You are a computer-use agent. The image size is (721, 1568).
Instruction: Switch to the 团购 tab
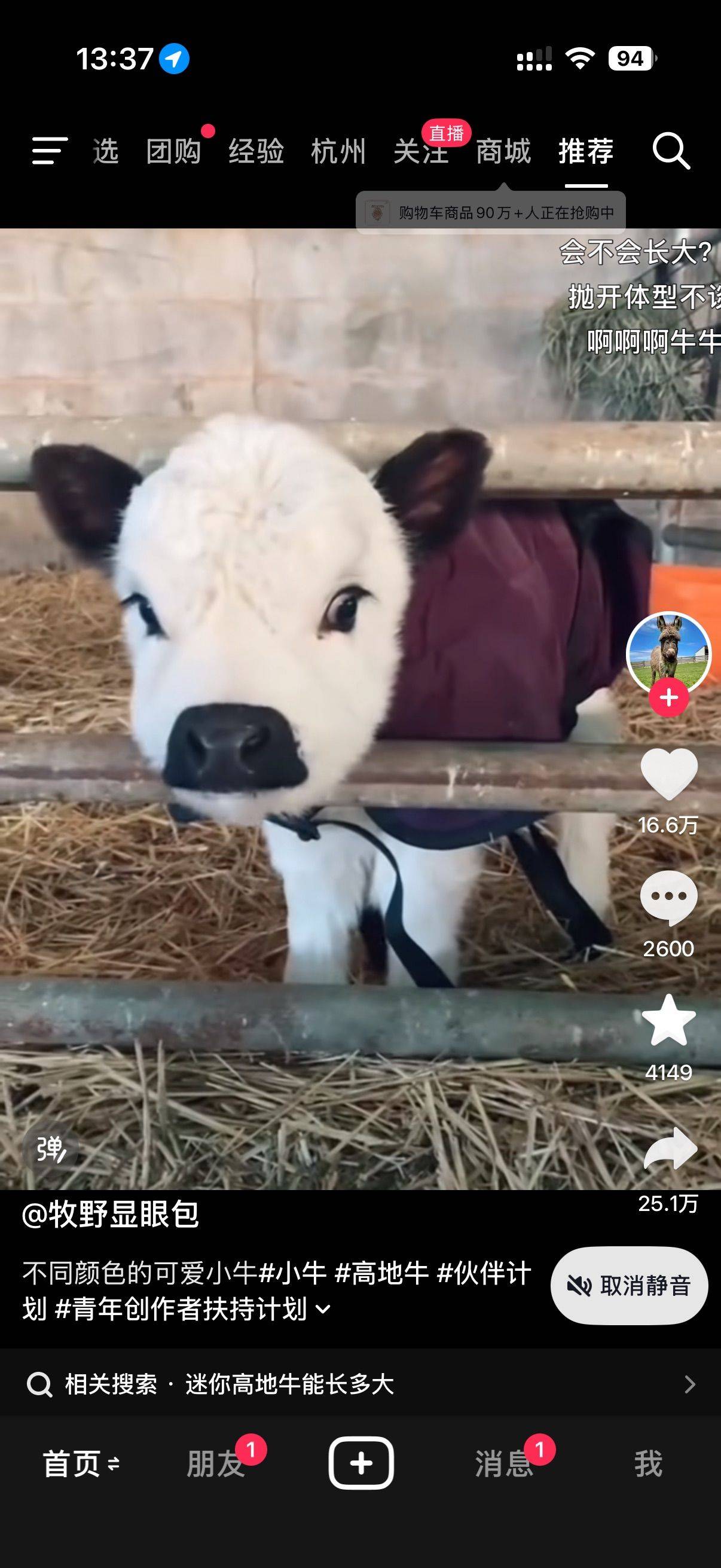click(x=174, y=151)
